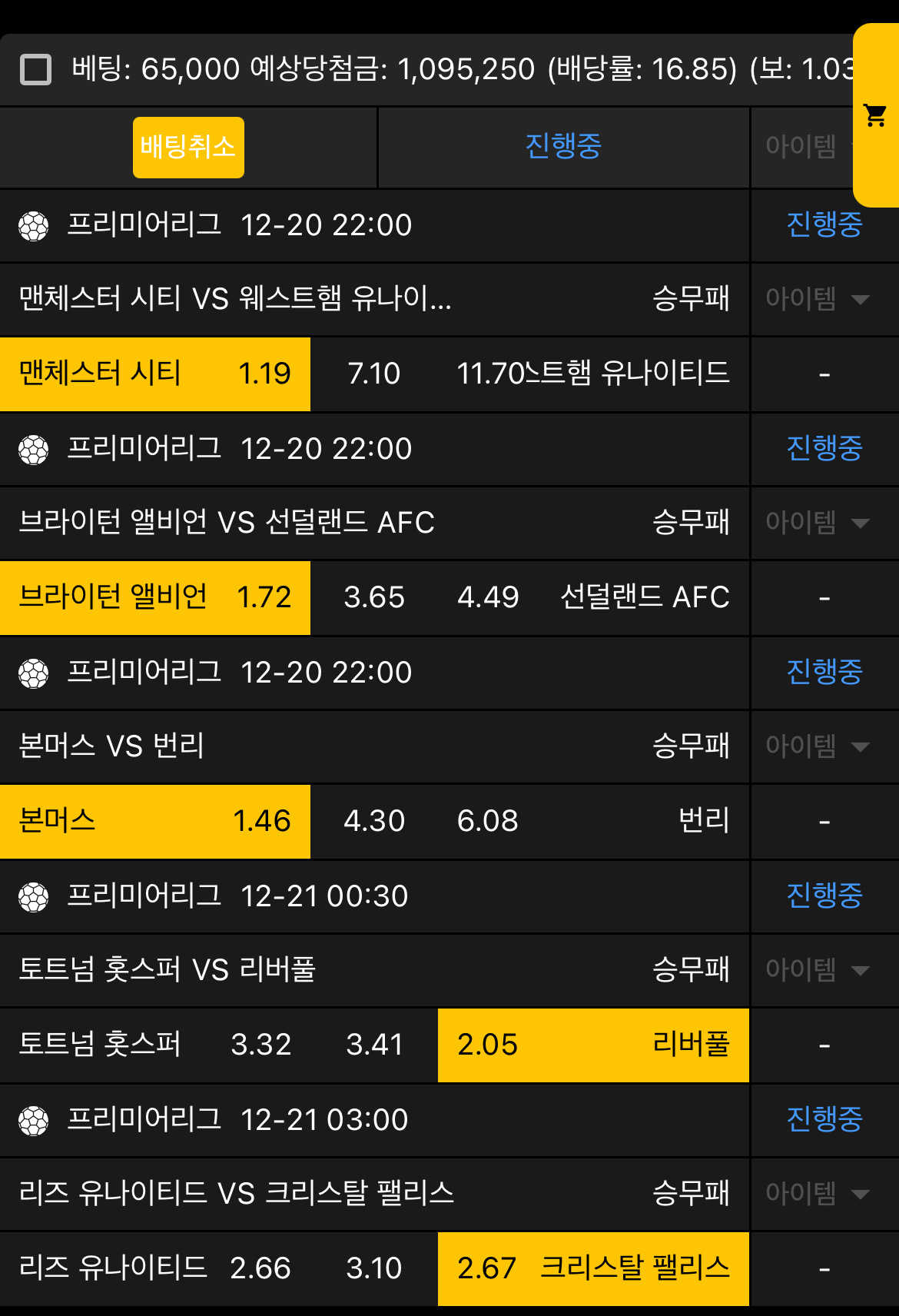Select 본머스 pick highlighted at 1.46
The width and height of the screenshot is (899, 1316).
pos(154,822)
